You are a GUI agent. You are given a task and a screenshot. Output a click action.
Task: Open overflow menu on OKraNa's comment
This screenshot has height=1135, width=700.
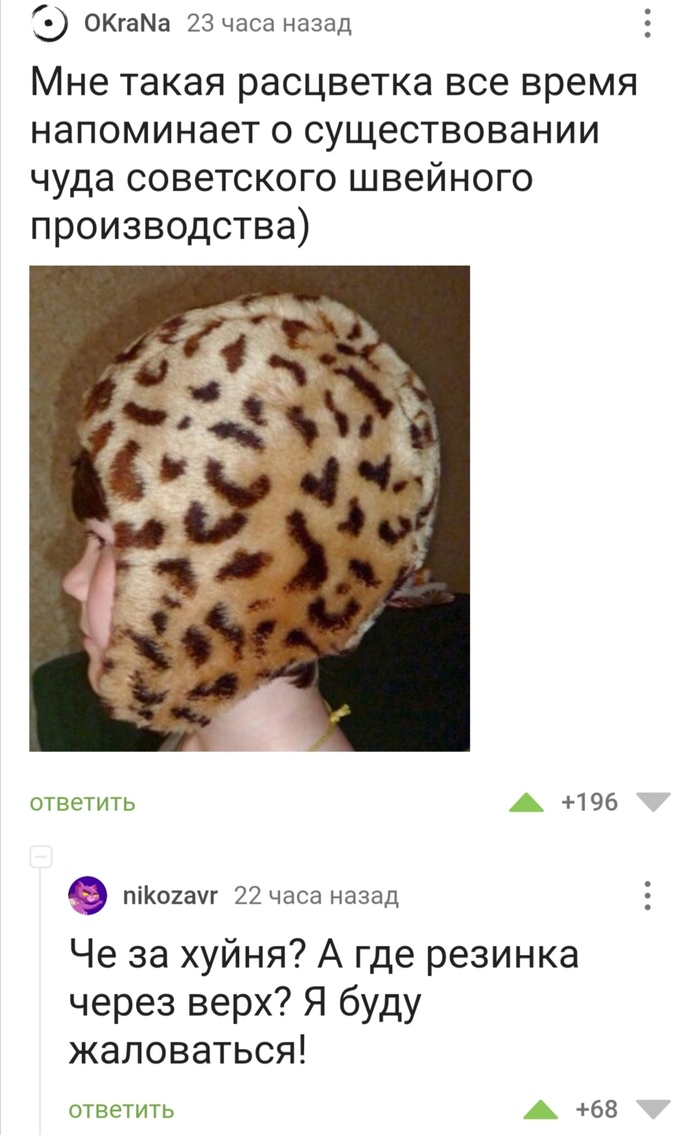649,22
